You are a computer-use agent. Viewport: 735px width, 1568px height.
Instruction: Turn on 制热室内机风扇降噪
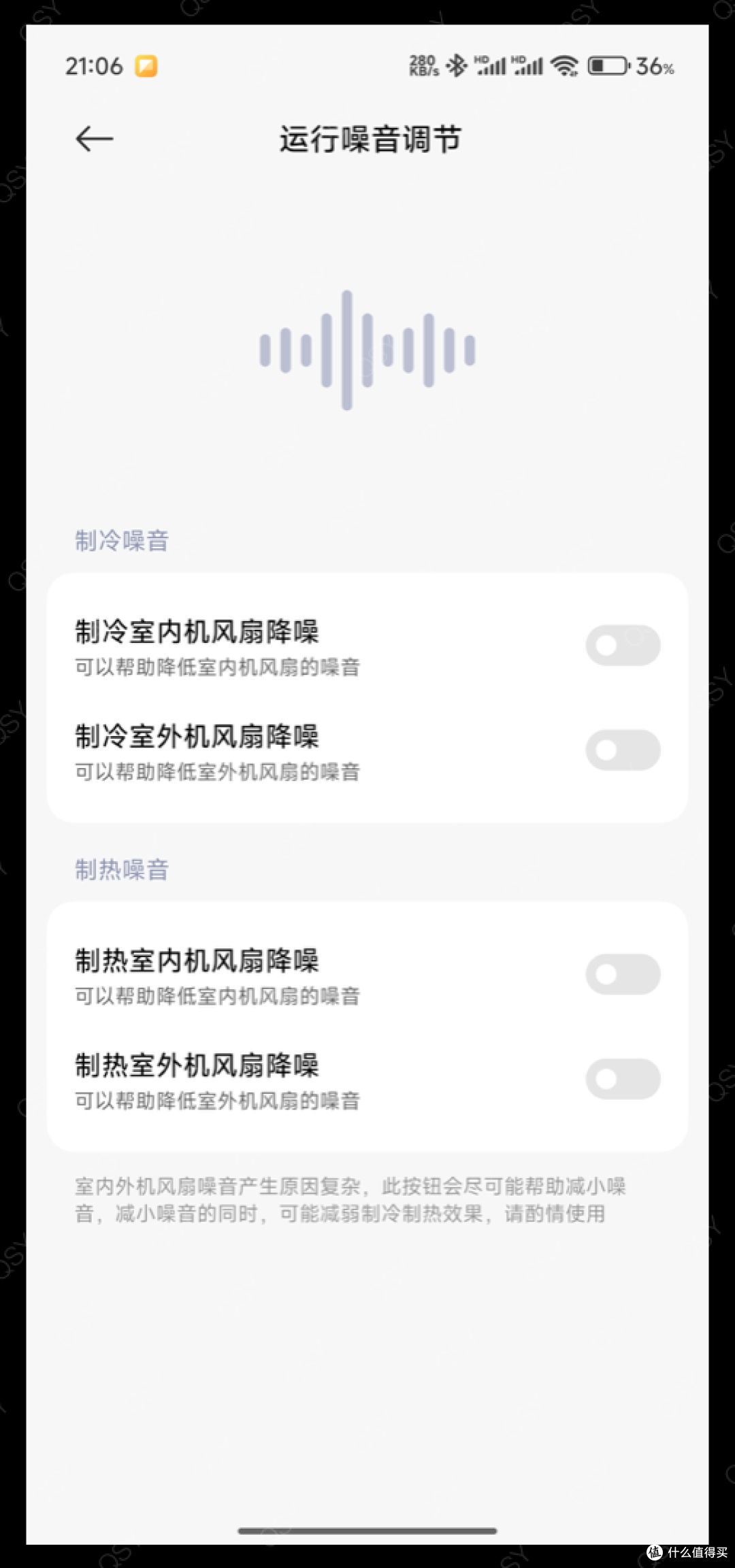point(623,974)
